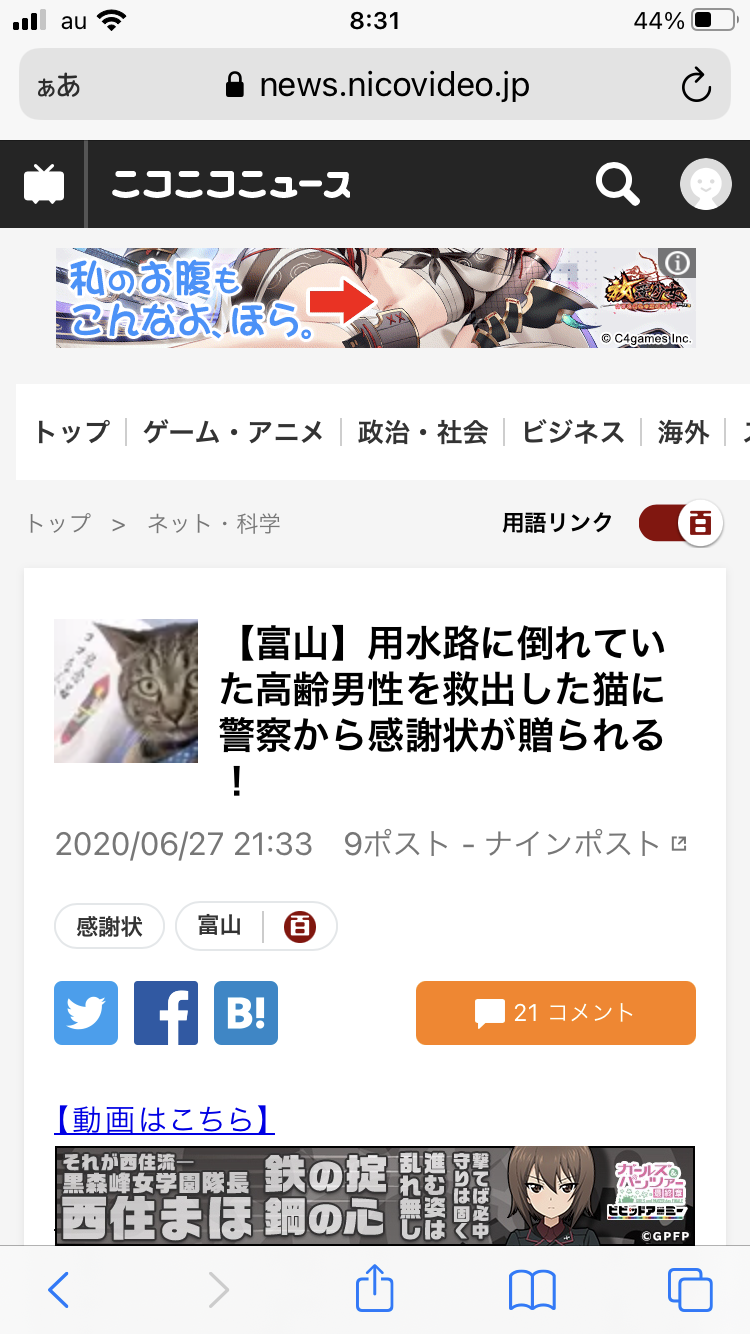Open the 21 コメント button
The image size is (750, 1334).
[555, 1013]
